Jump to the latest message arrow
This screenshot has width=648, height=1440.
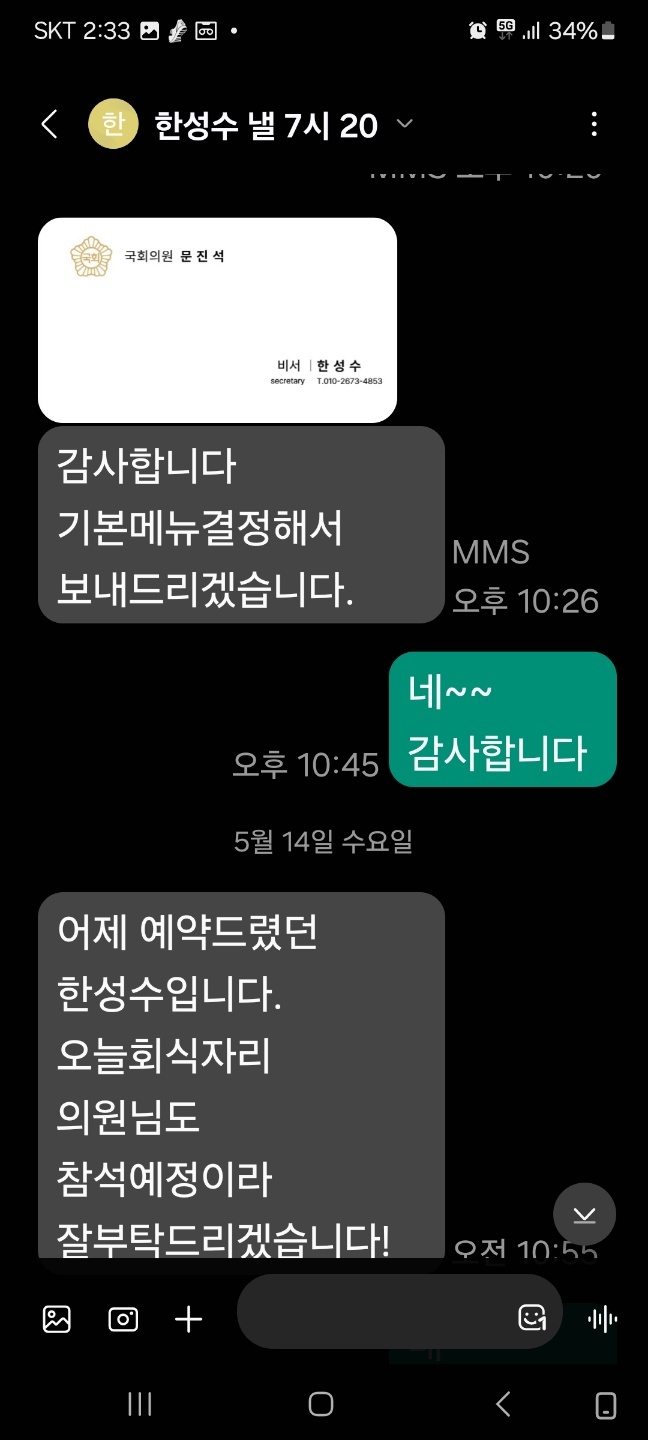tap(584, 1215)
